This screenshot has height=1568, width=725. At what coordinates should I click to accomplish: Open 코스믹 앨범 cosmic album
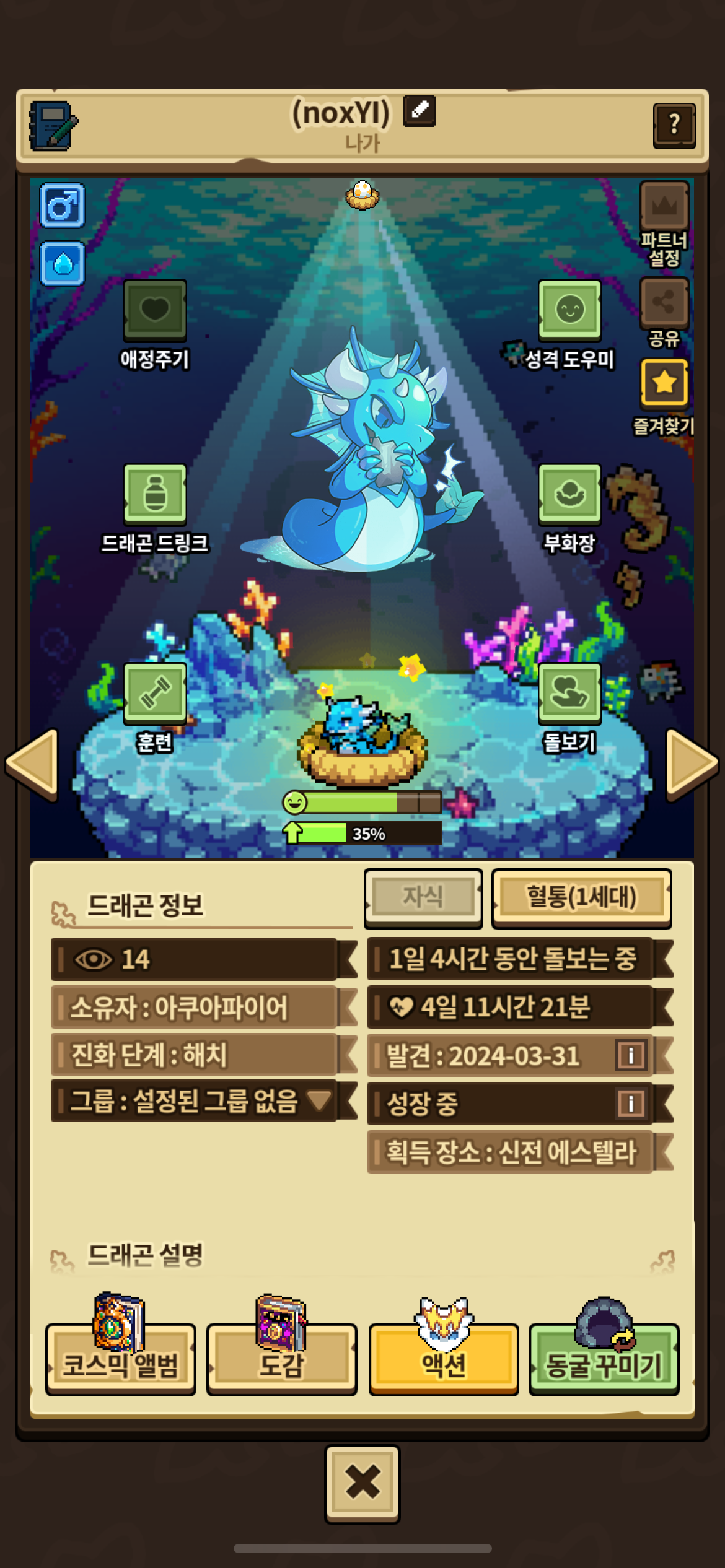[121, 1360]
